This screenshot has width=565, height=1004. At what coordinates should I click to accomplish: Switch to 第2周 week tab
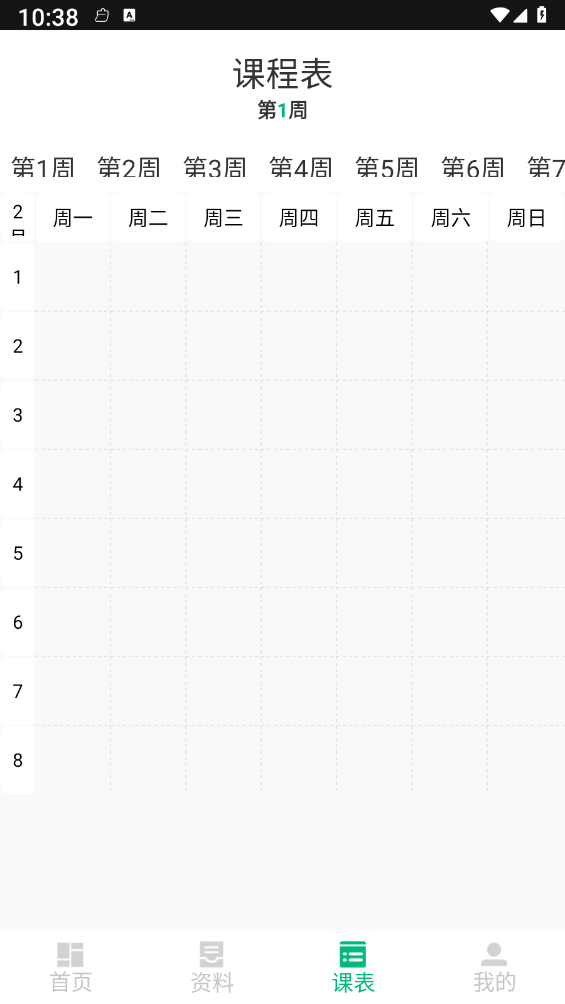click(129, 167)
